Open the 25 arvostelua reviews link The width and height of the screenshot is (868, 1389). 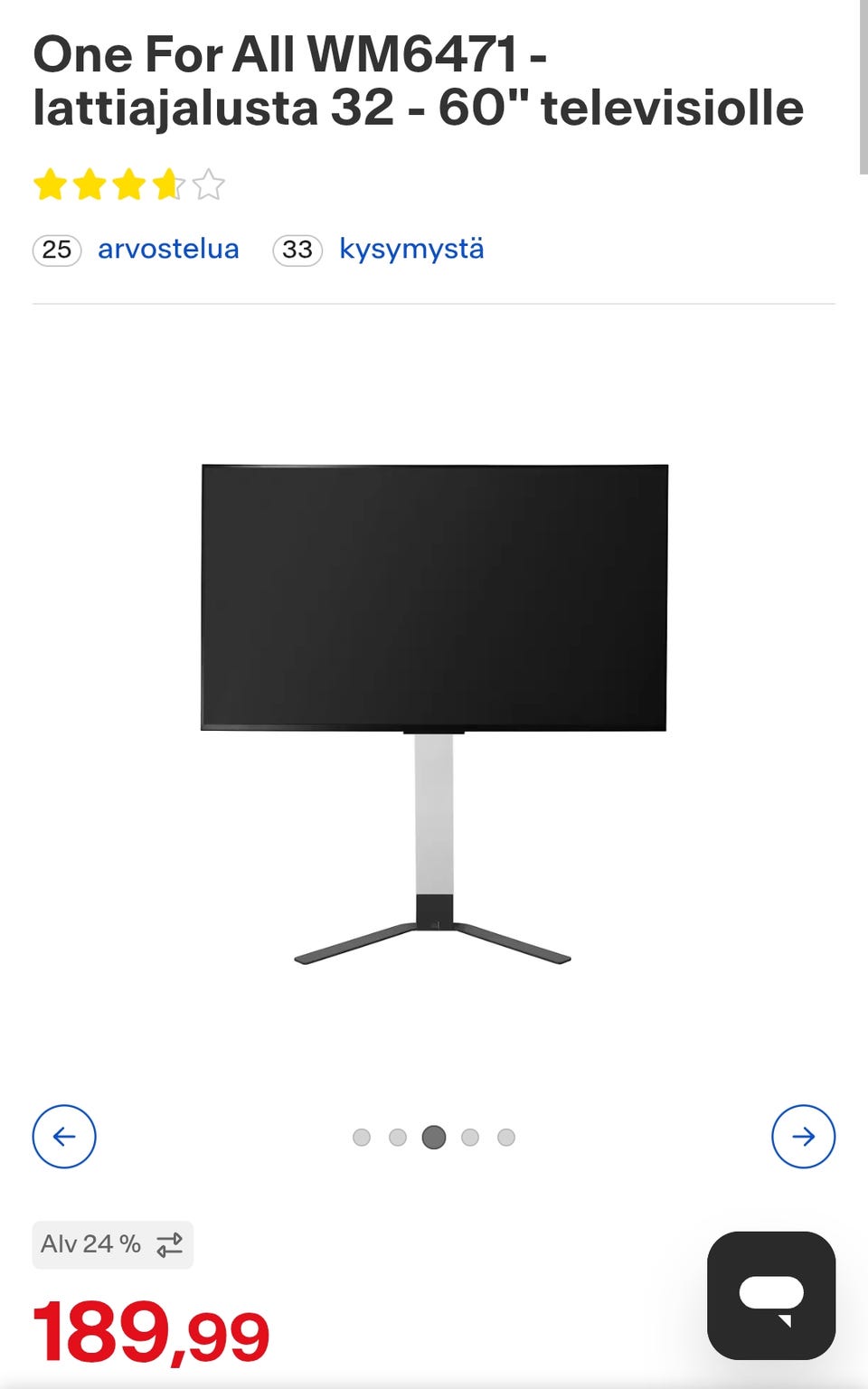167,249
